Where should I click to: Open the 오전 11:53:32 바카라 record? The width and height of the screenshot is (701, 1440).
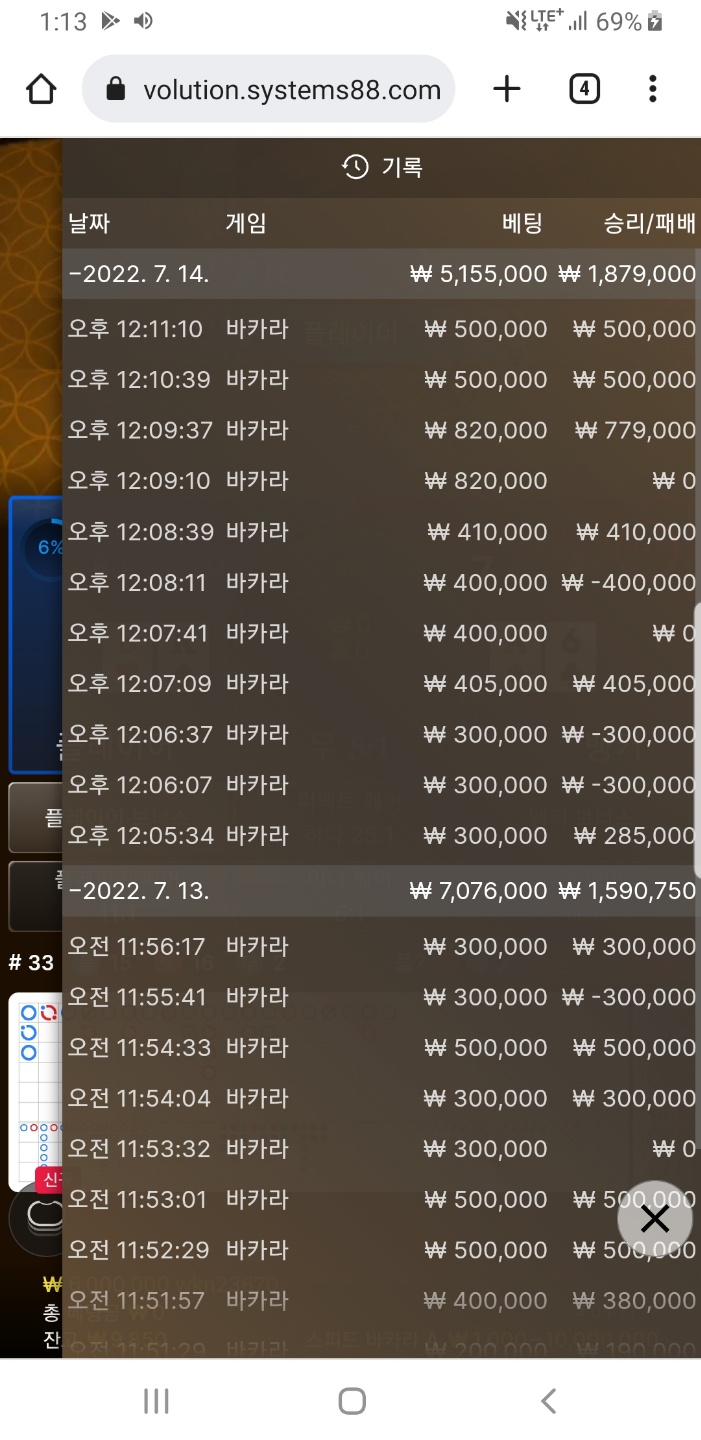pyautogui.click(x=380, y=1149)
